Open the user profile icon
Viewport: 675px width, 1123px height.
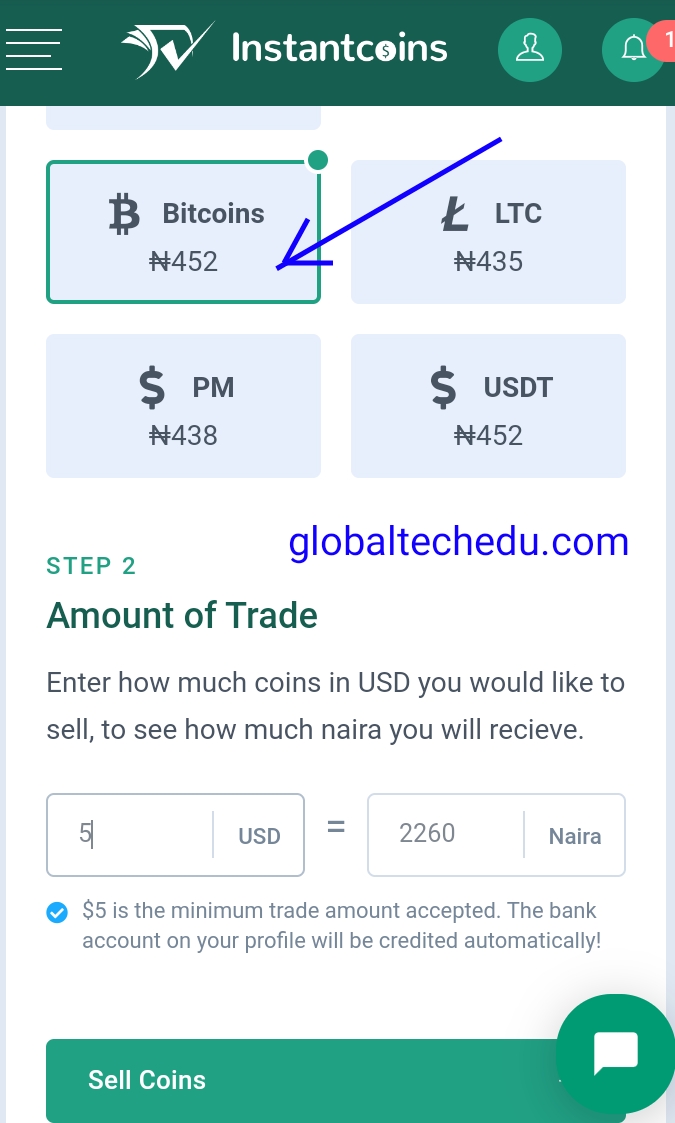coord(529,49)
